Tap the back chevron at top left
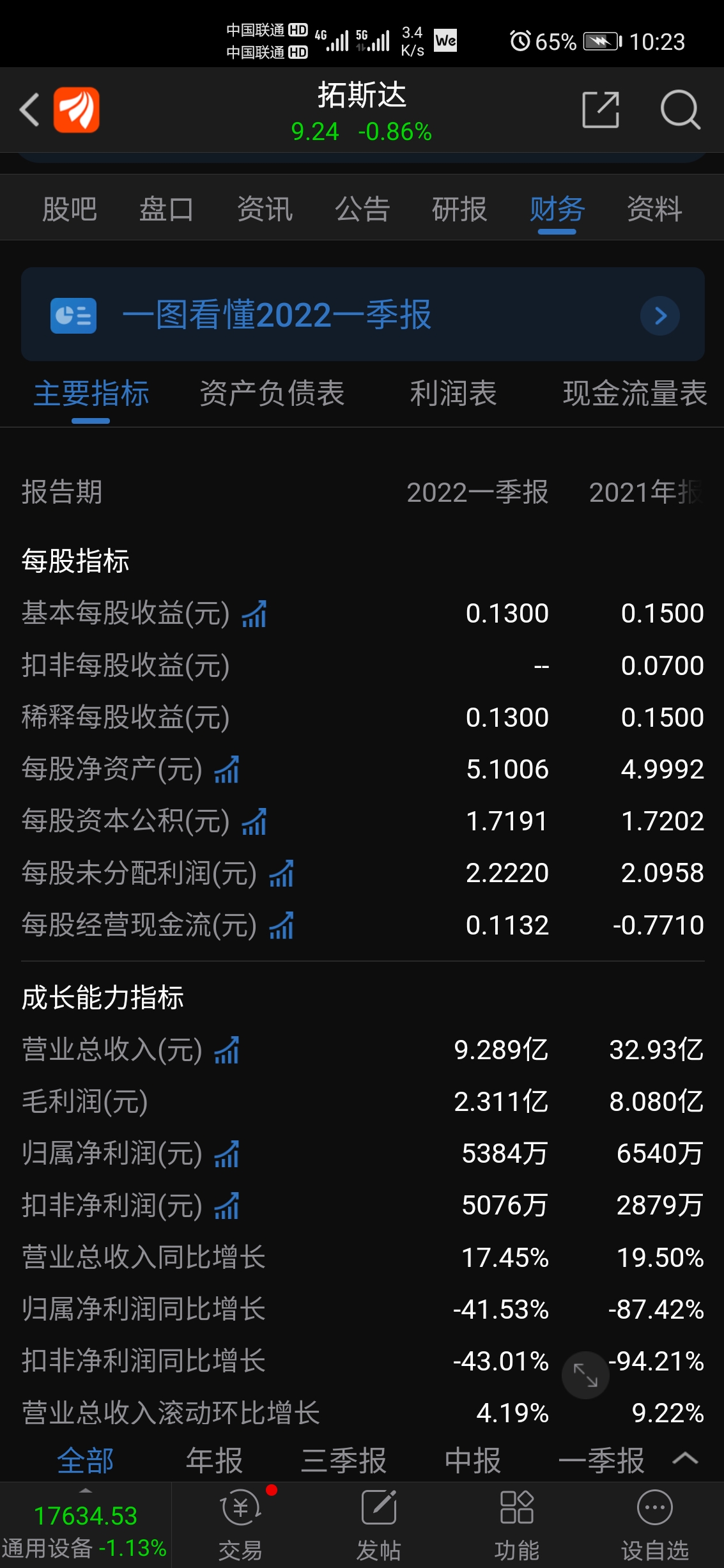 tap(28, 110)
